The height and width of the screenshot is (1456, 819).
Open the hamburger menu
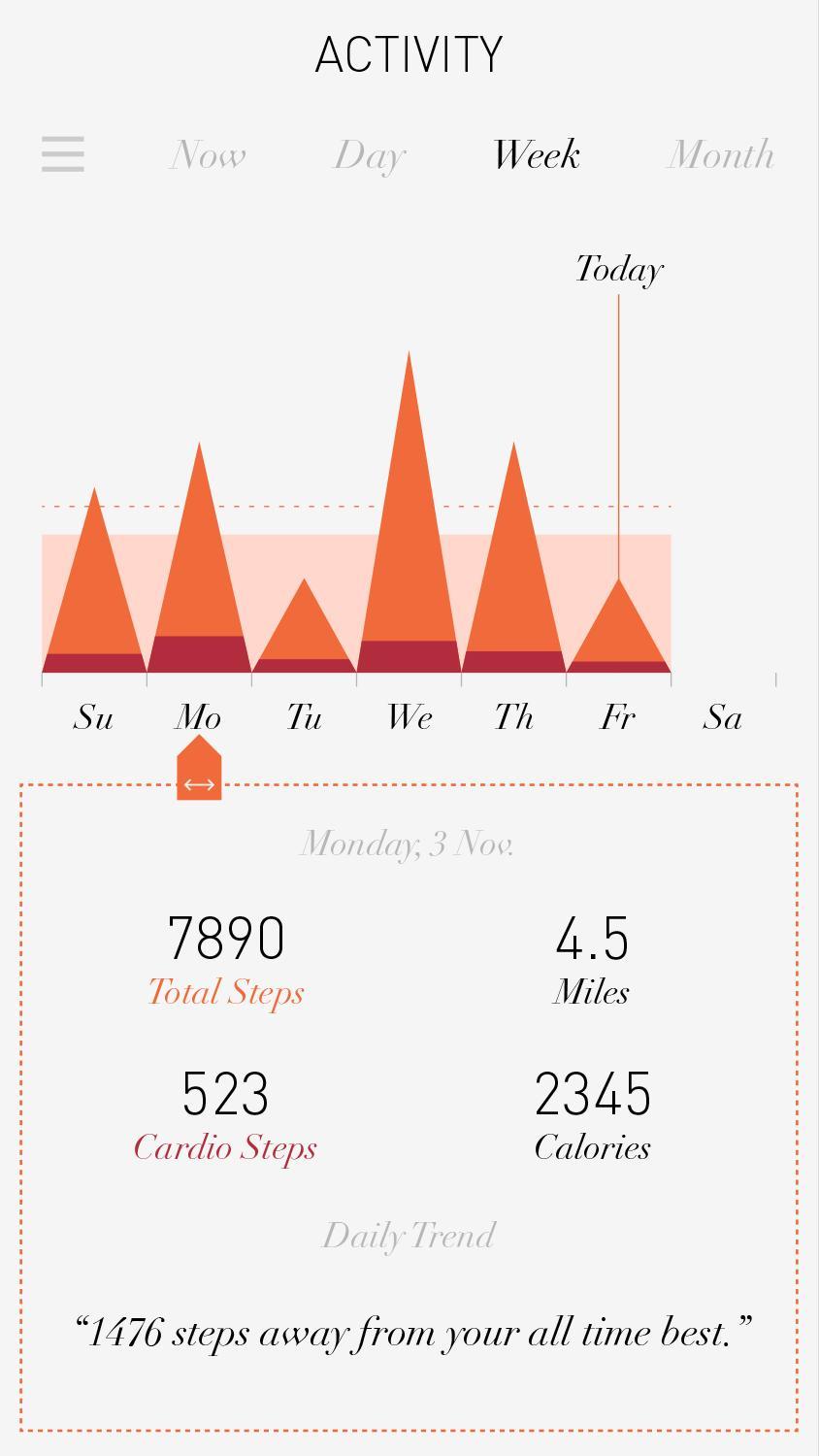click(x=63, y=155)
